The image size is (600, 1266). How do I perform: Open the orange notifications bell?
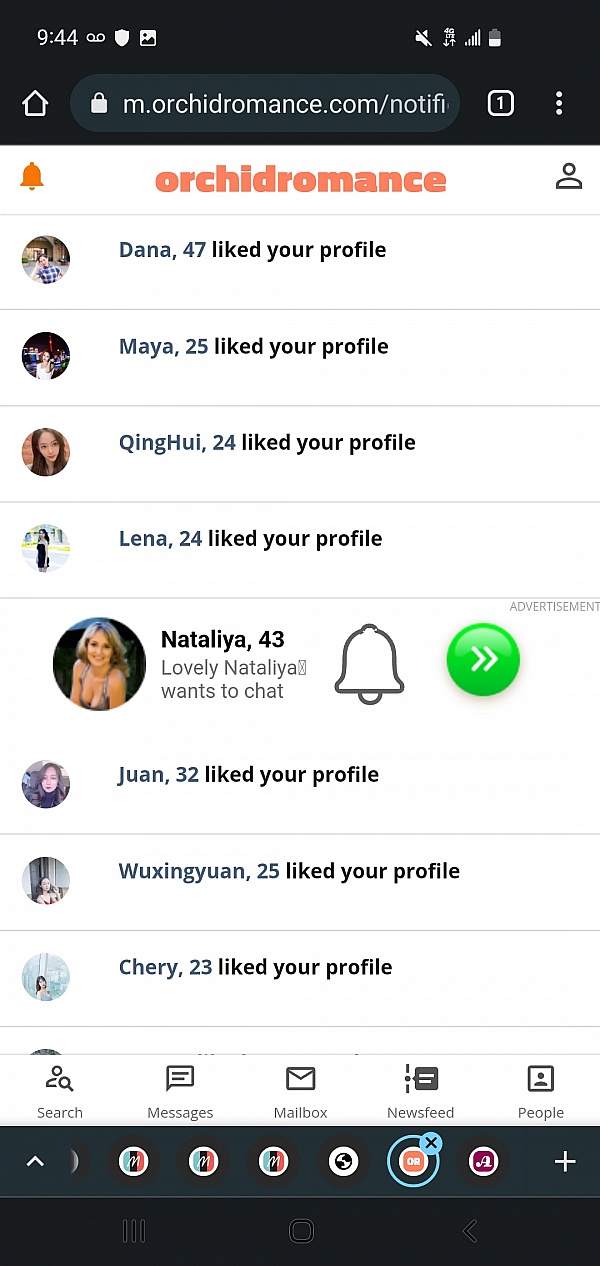click(32, 177)
